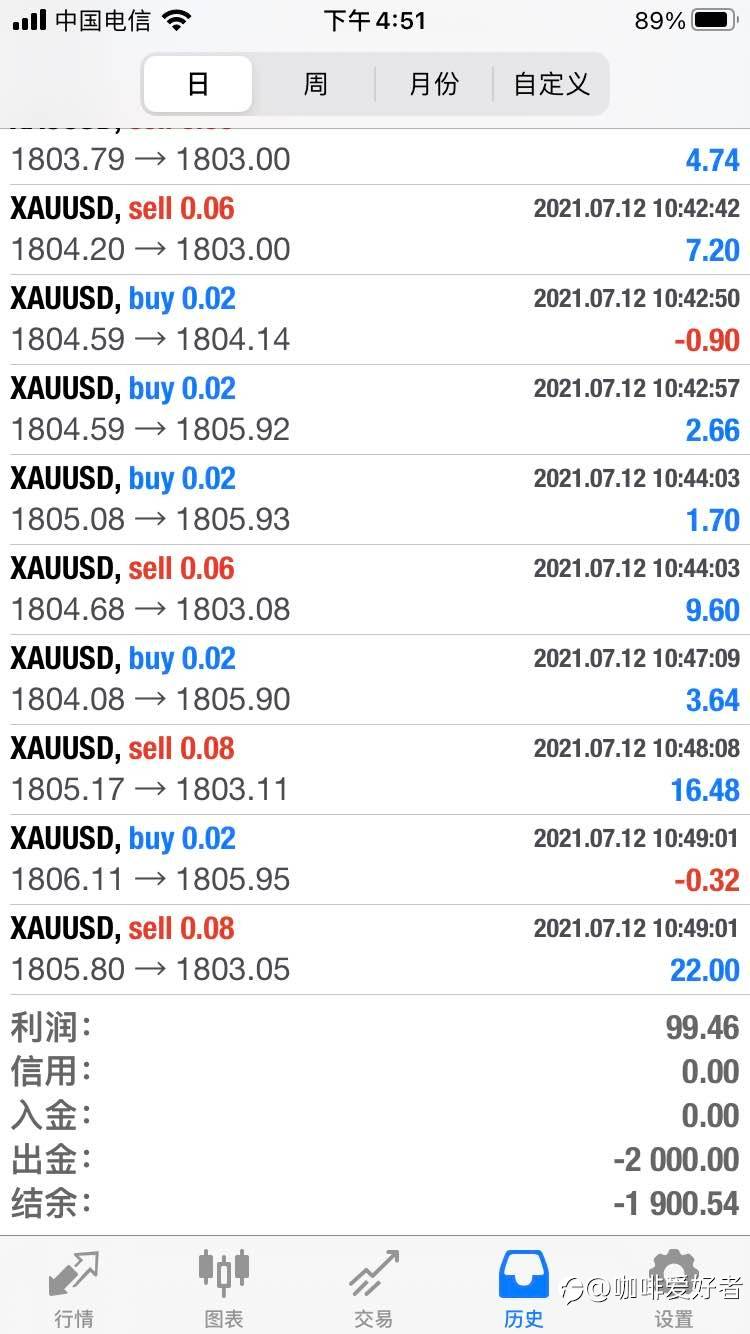750x1334 pixels.
Task: Switch to the 月份 (month) period
Action: coord(433,84)
